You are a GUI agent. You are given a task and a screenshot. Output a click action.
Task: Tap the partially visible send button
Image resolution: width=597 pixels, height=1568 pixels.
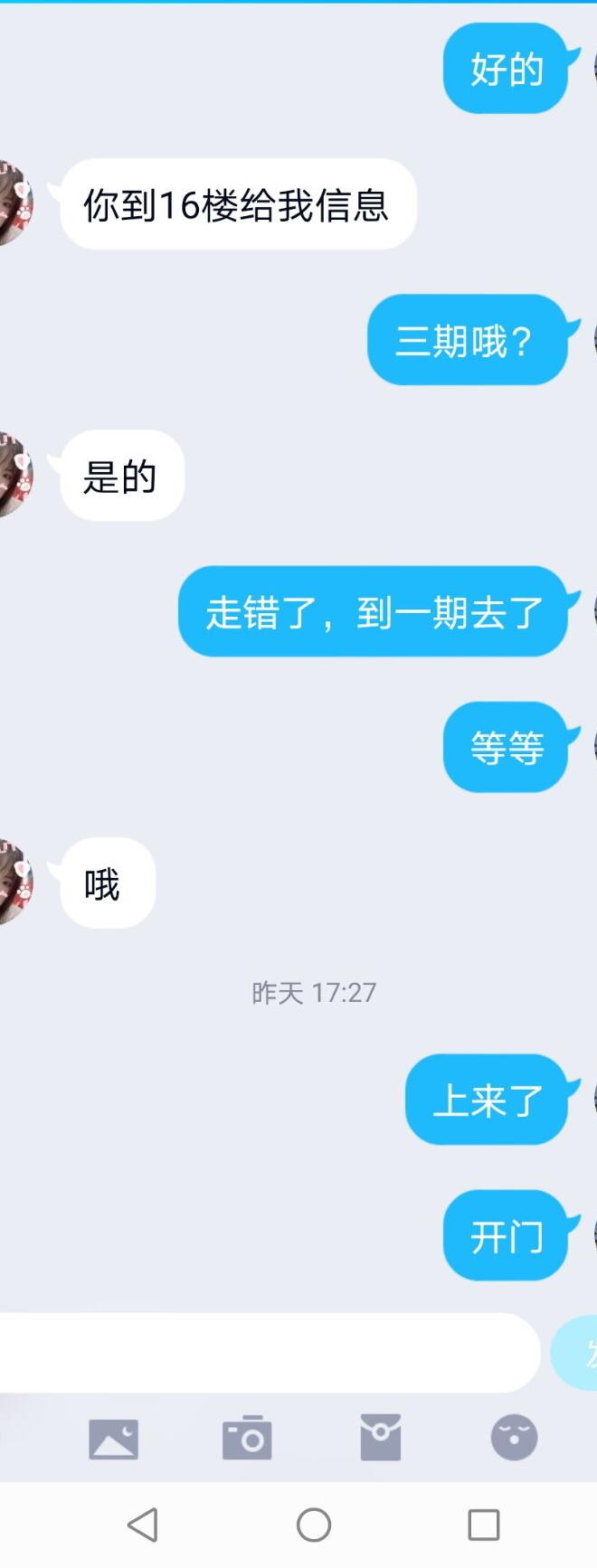click(x=579, y=1354)
